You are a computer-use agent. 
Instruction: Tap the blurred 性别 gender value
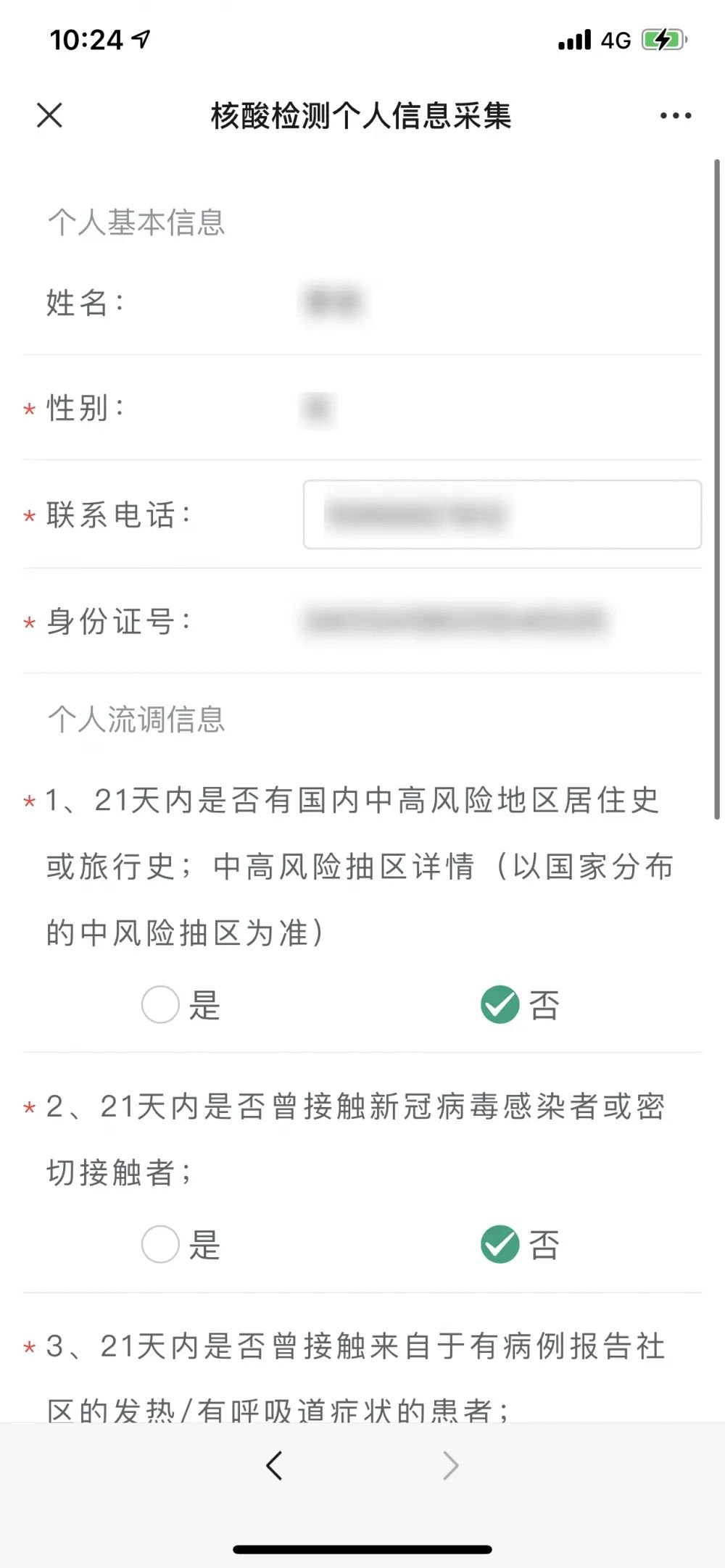coord(318,409)
